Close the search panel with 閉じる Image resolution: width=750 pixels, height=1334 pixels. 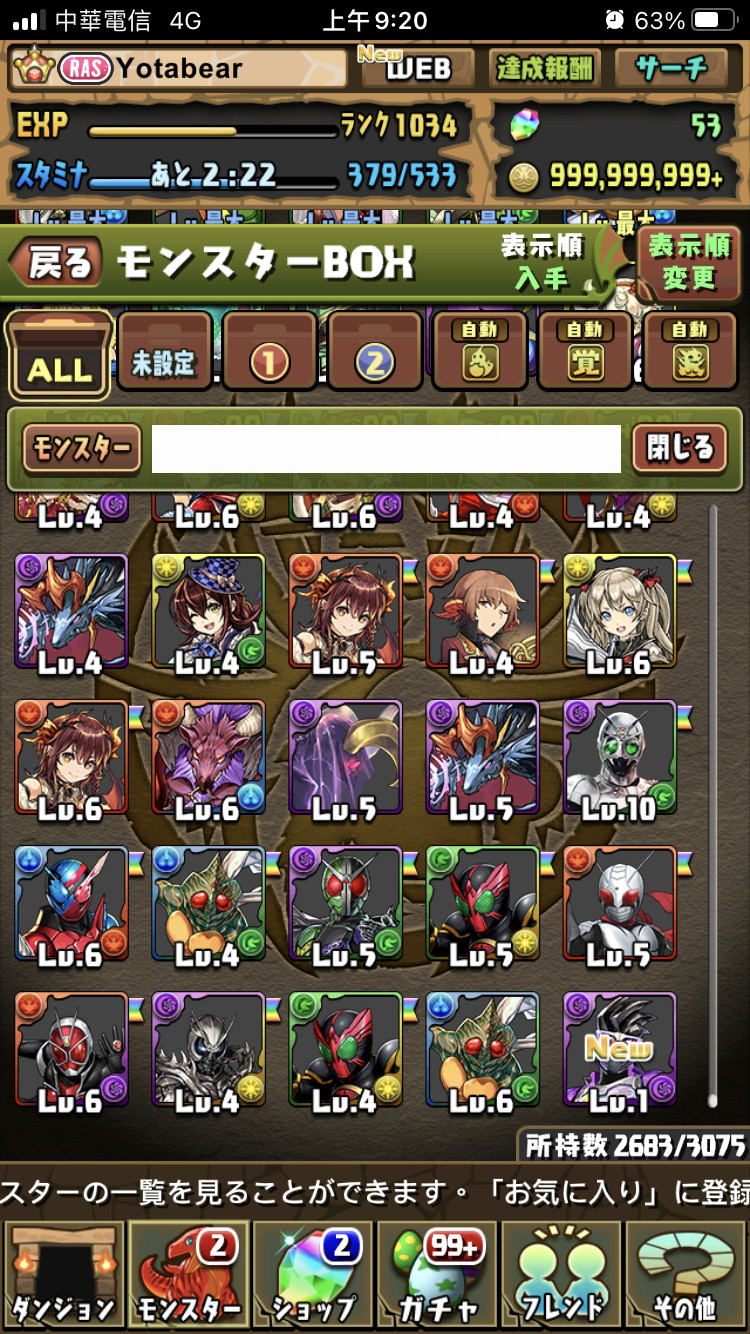click(679, 449)
